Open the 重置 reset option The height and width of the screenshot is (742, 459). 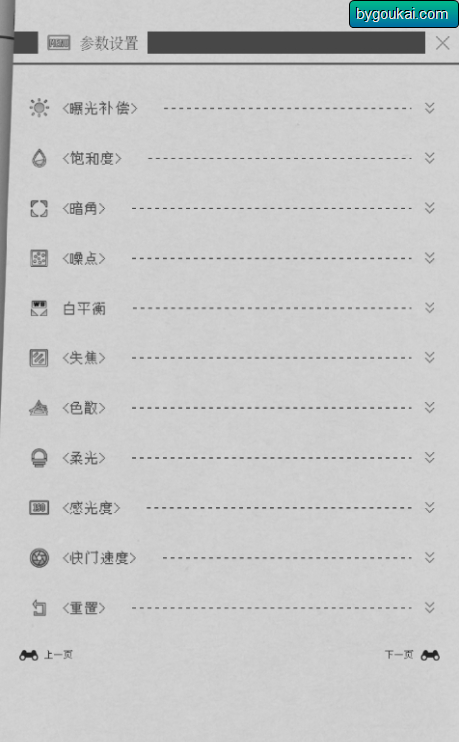coord(429,608)
